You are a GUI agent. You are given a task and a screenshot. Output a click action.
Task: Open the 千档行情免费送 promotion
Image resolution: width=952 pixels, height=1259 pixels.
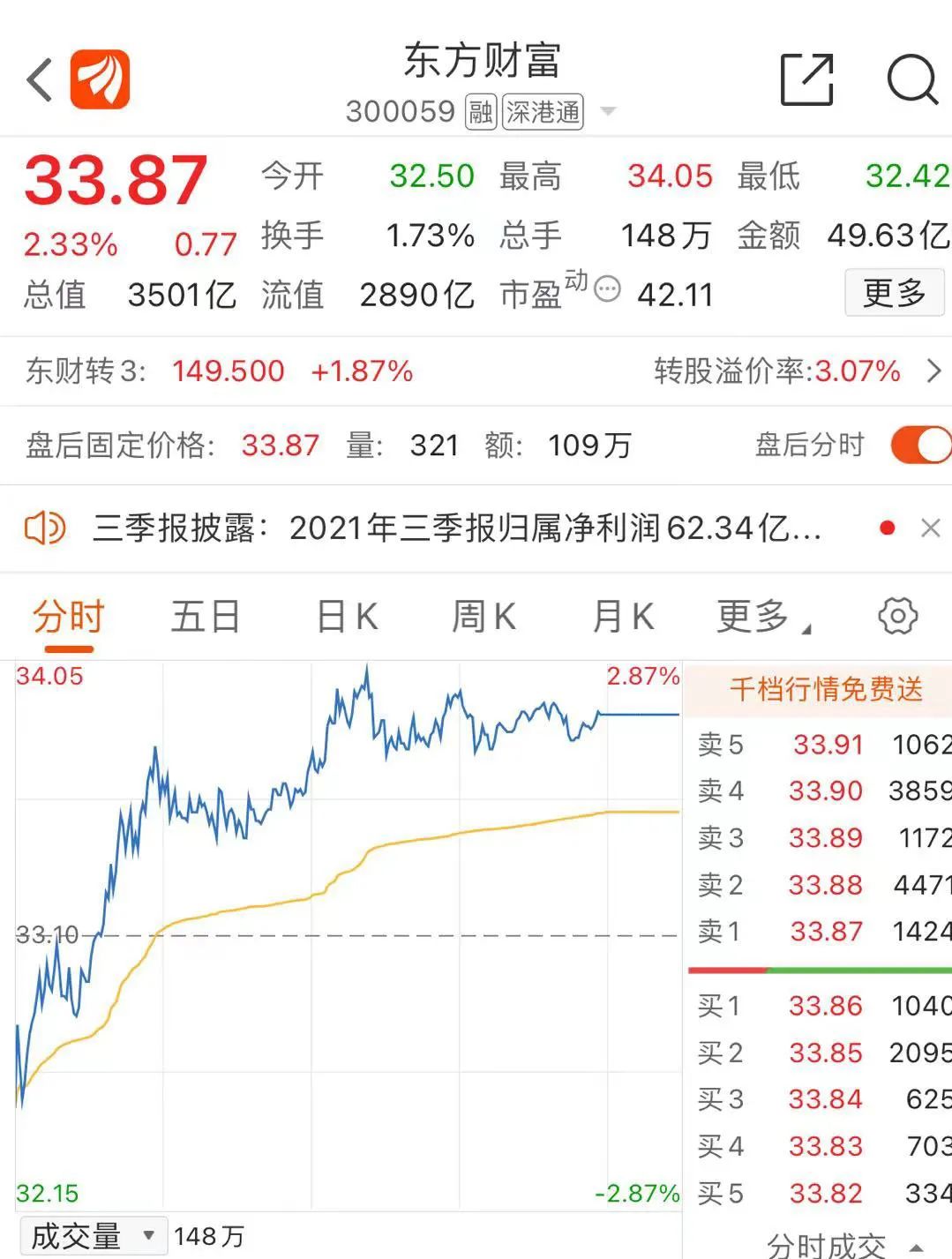826,689
